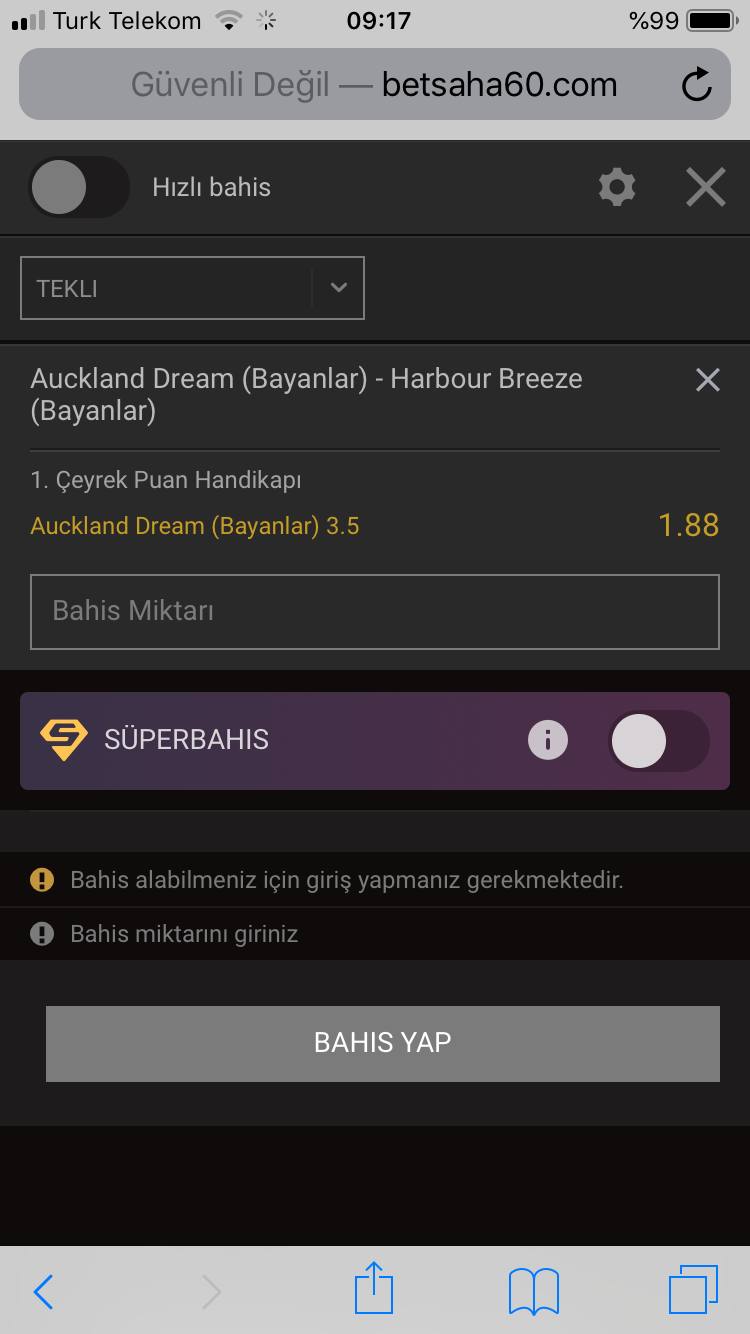Viewport: 750px width, 1334px height.
Task: Open bet slip settings gear
Action: pyautogui.click(x=617, y=187)
